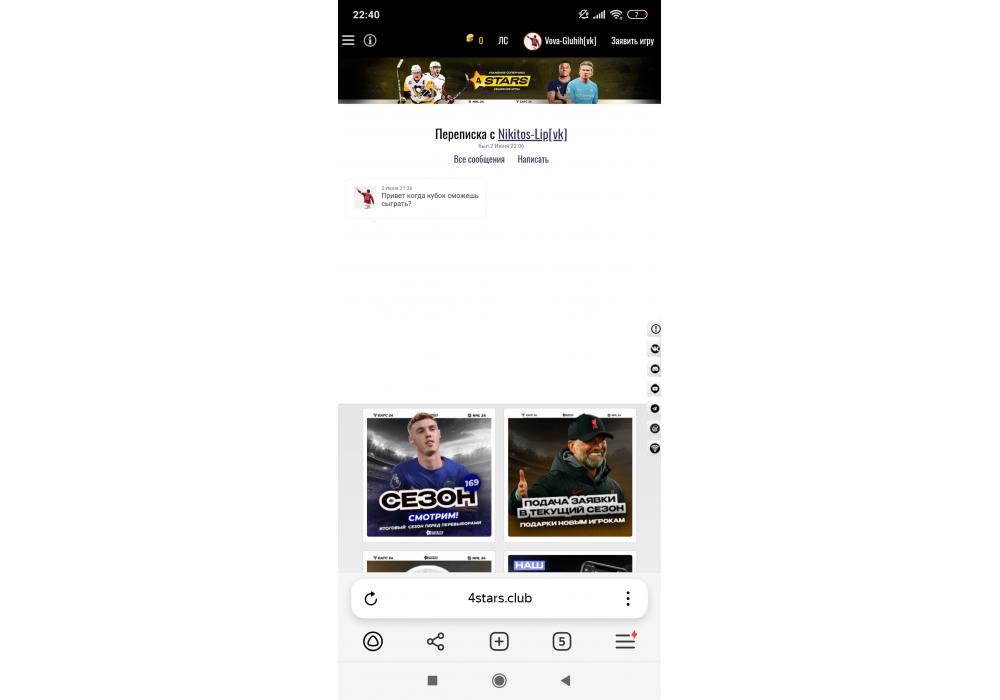1000x700 pixels.
Task: Open the browser menu with red mark
Action: click(625, 642)
